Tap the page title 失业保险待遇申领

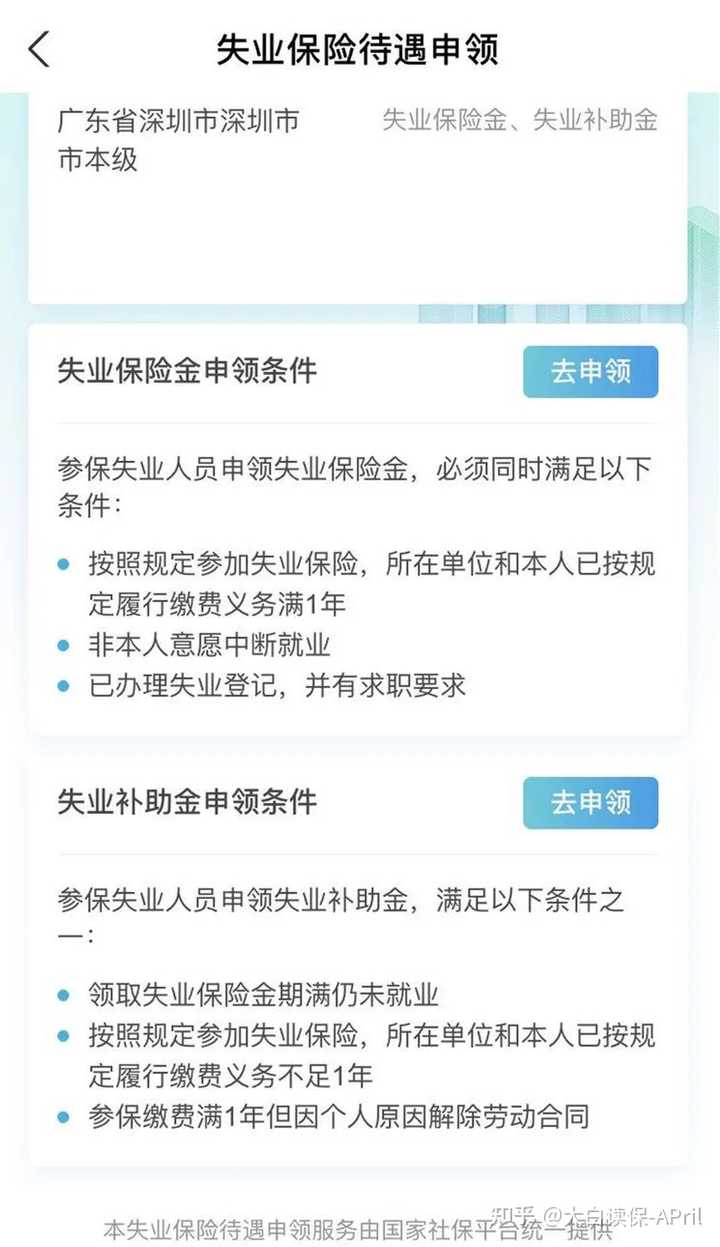pos(360,45)
